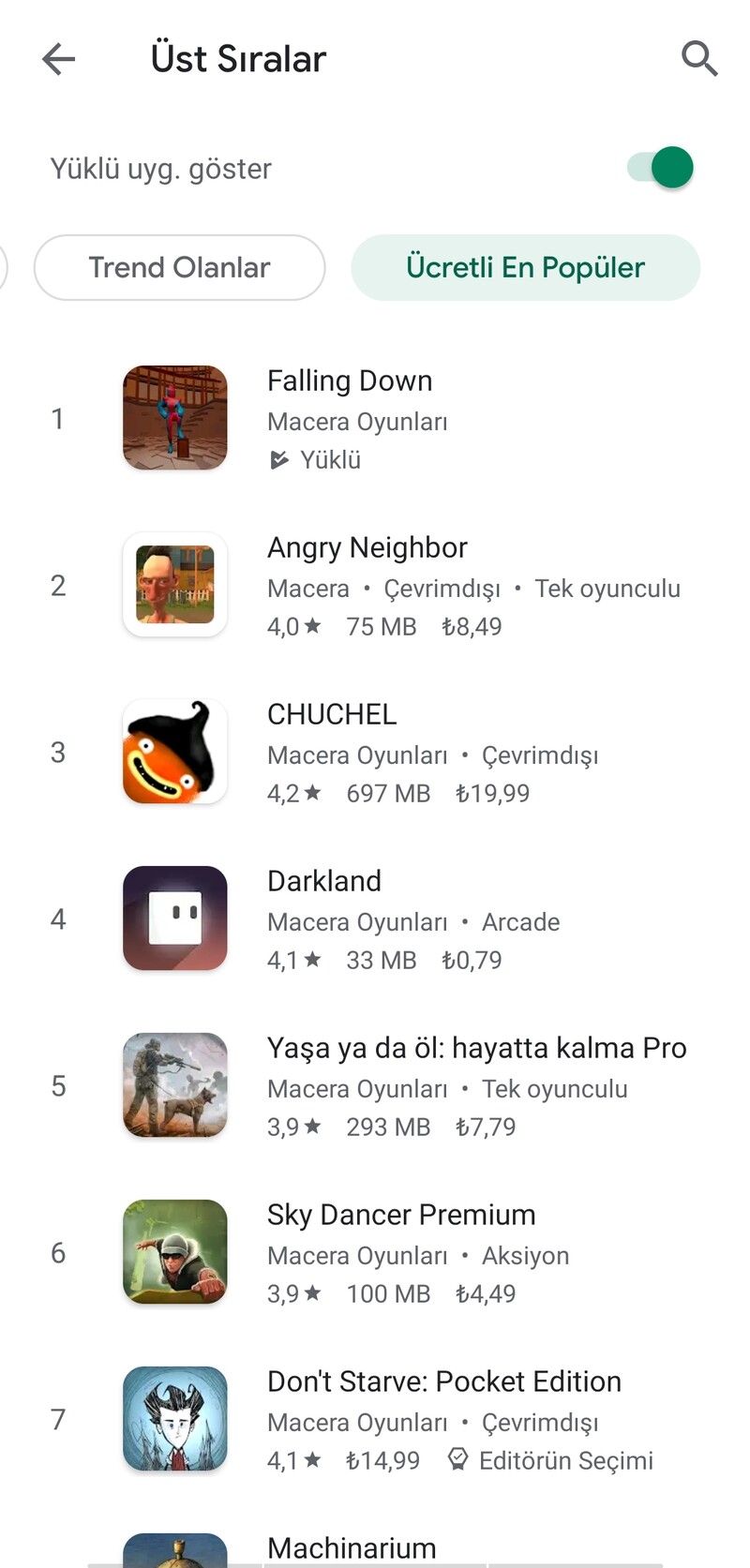Screen dimensions: 750x1568
Task: Go back from Üst Sıralar
Action: click(x=58, y=59)
